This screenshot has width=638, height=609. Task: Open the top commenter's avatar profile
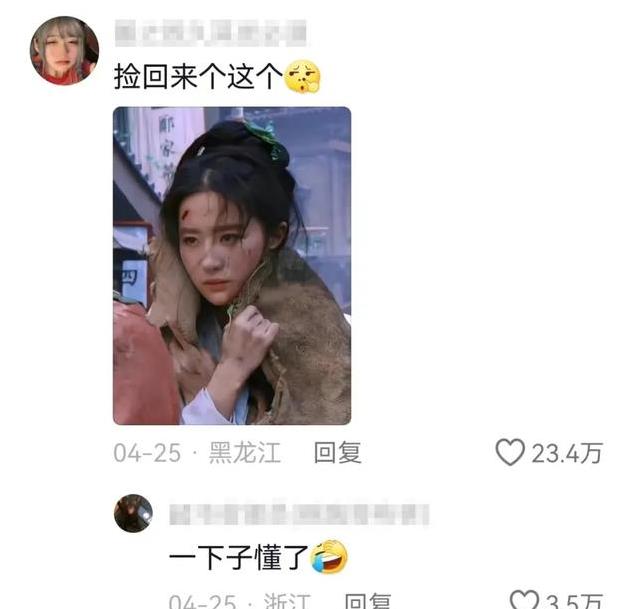pos(64,50)
